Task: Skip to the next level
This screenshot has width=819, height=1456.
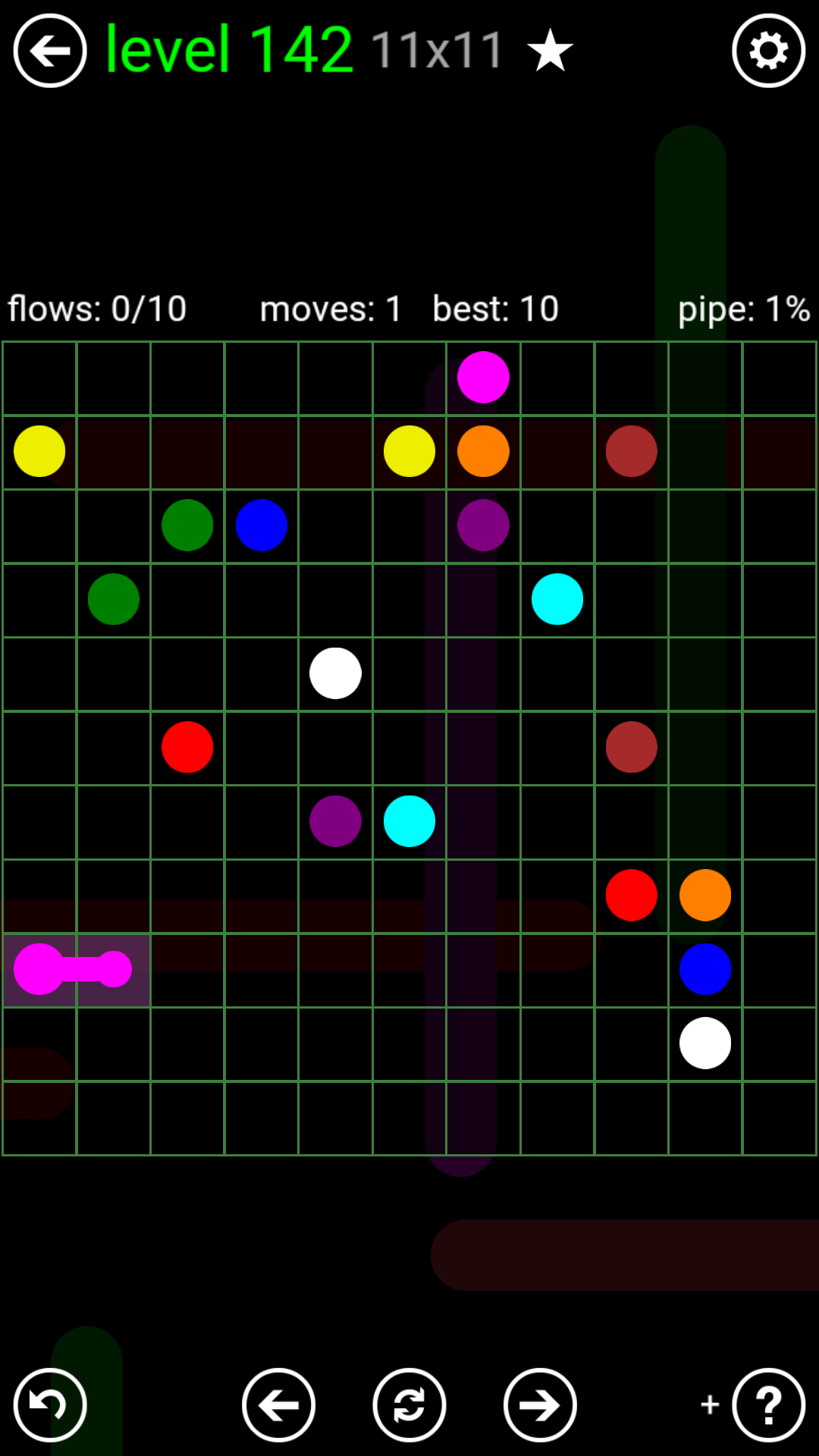Action: 540,1405
